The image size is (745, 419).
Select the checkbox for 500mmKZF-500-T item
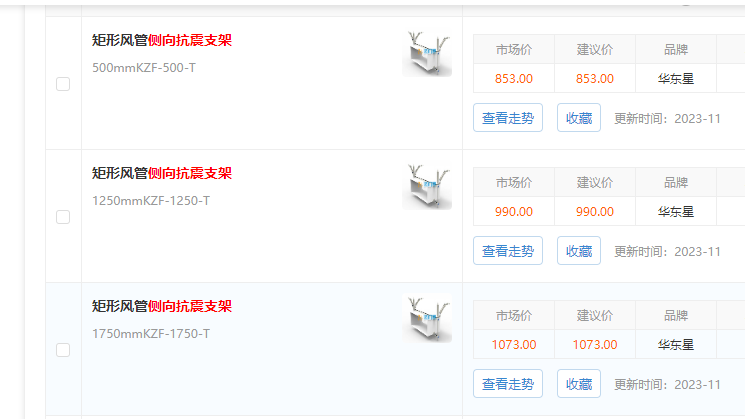click(x=63, y=84)
